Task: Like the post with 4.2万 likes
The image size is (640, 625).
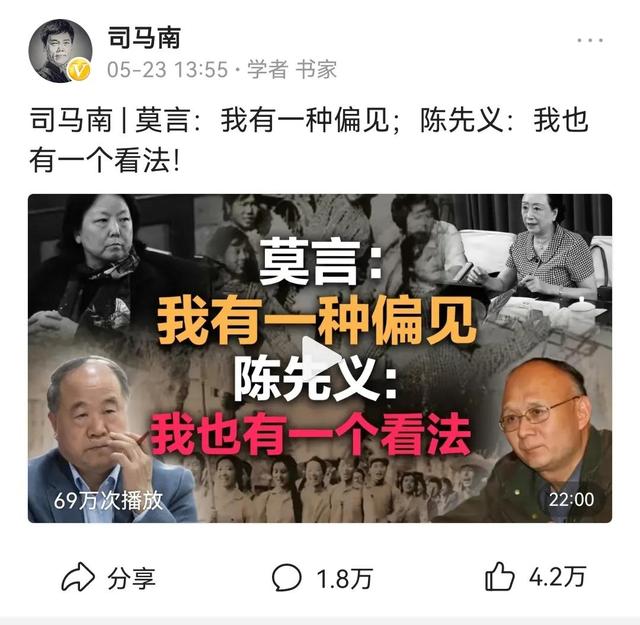Action: [535, 577]
